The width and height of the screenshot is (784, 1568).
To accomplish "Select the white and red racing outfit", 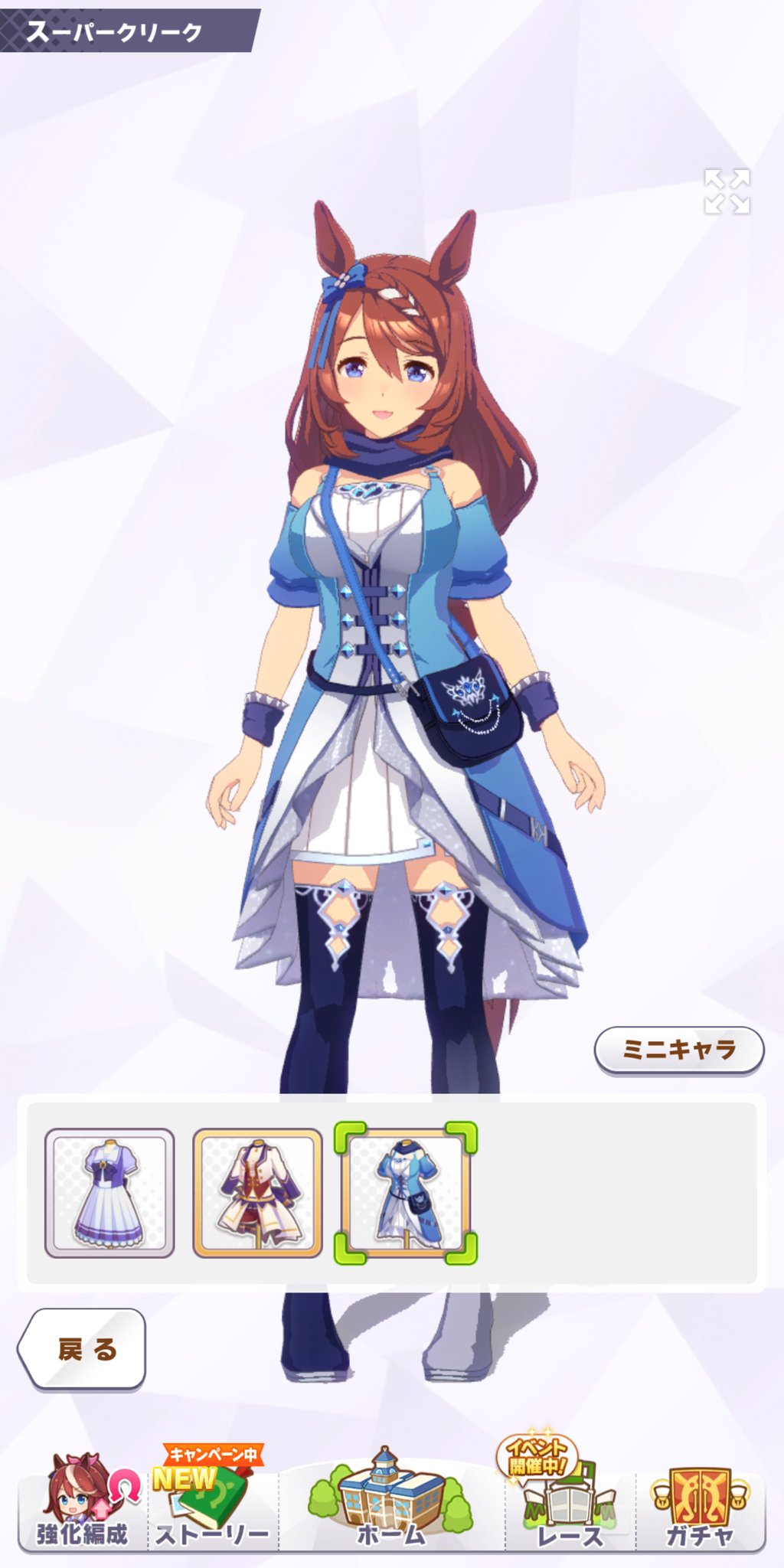I will pos(257,1193).
